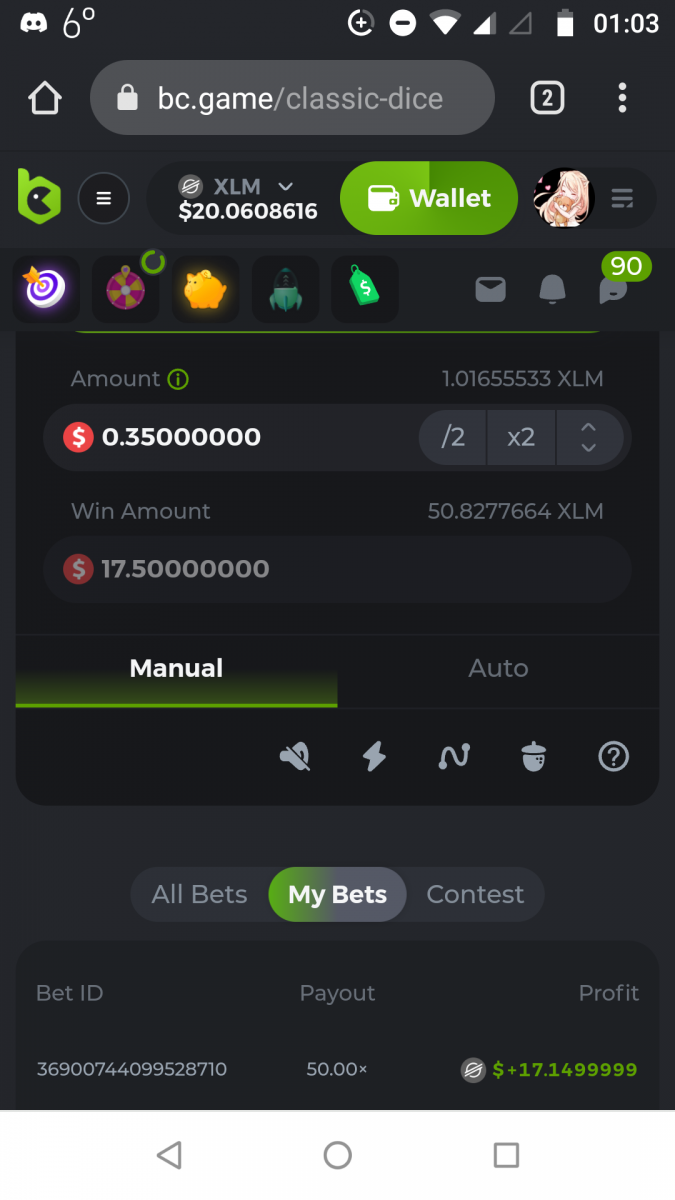This screenshot has height=1200, width=675.
Task: Open the notifications bell
Action: point(552,290)
